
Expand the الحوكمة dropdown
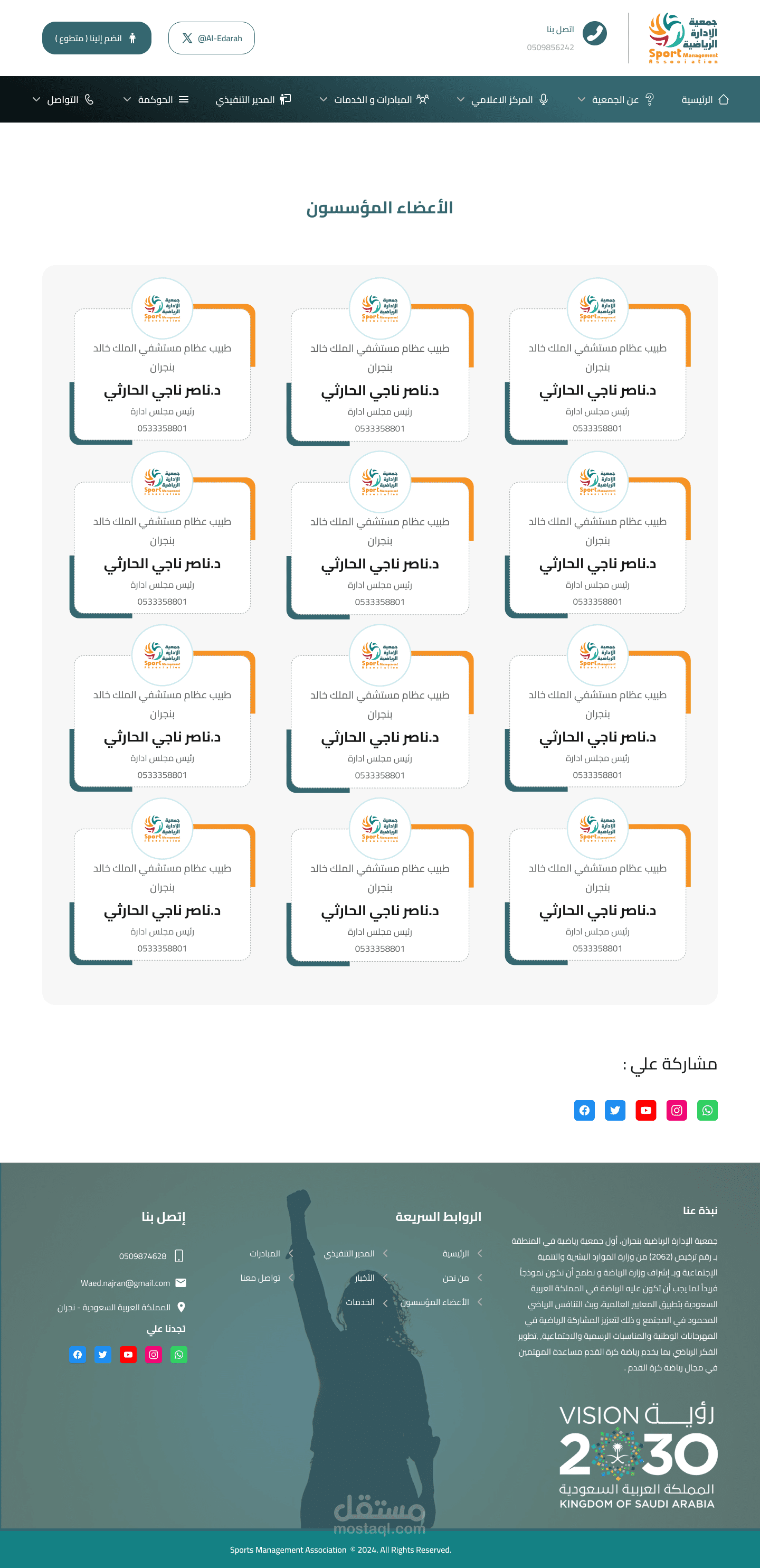click(156, 99)
